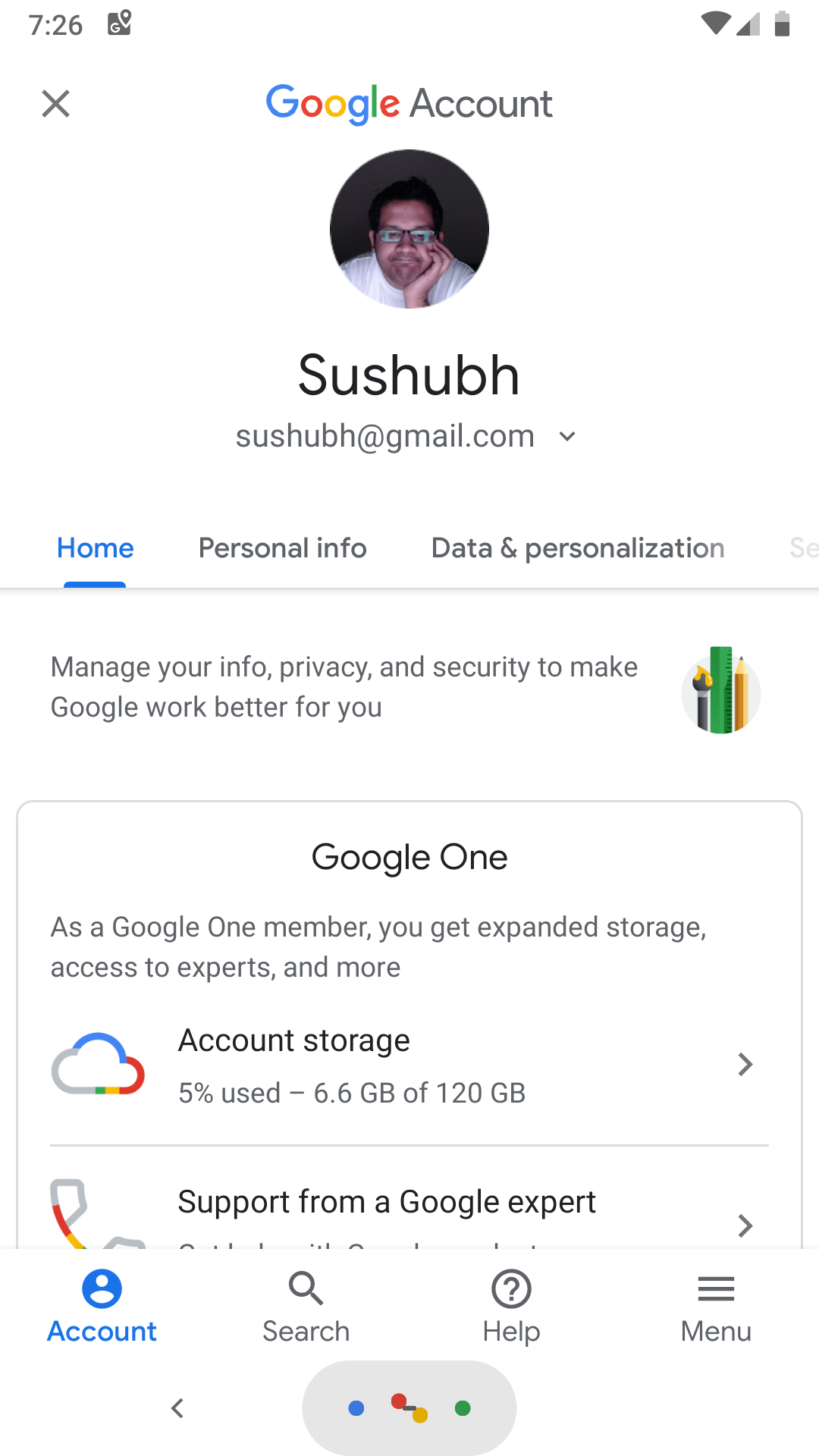Open the Help section
Screen dimensions: 819x1456
click(x=511, y=1307)
